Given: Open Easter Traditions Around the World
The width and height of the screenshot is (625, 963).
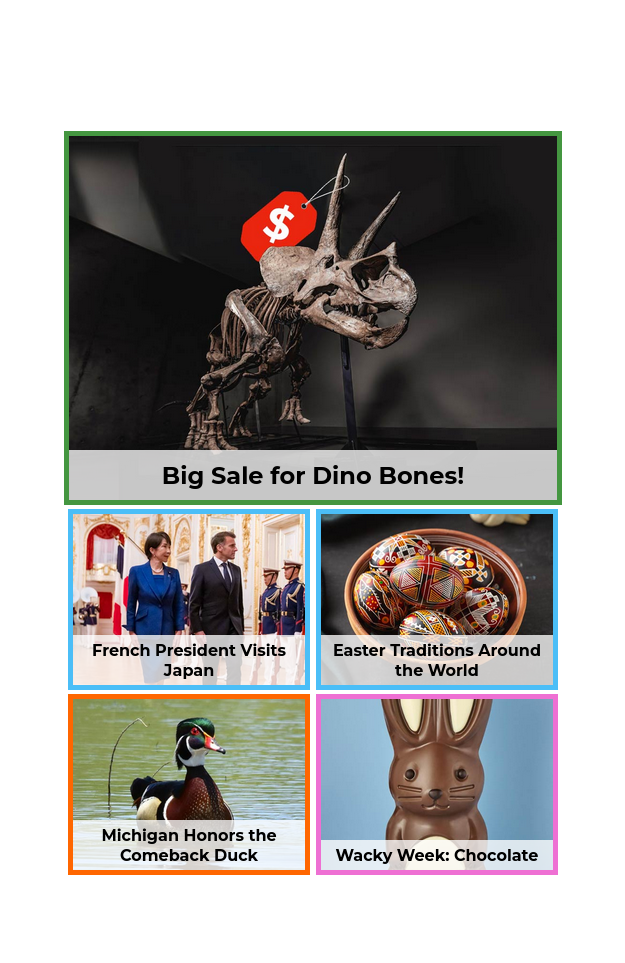Looking at the screenshot, I should (x=437, y=599).
